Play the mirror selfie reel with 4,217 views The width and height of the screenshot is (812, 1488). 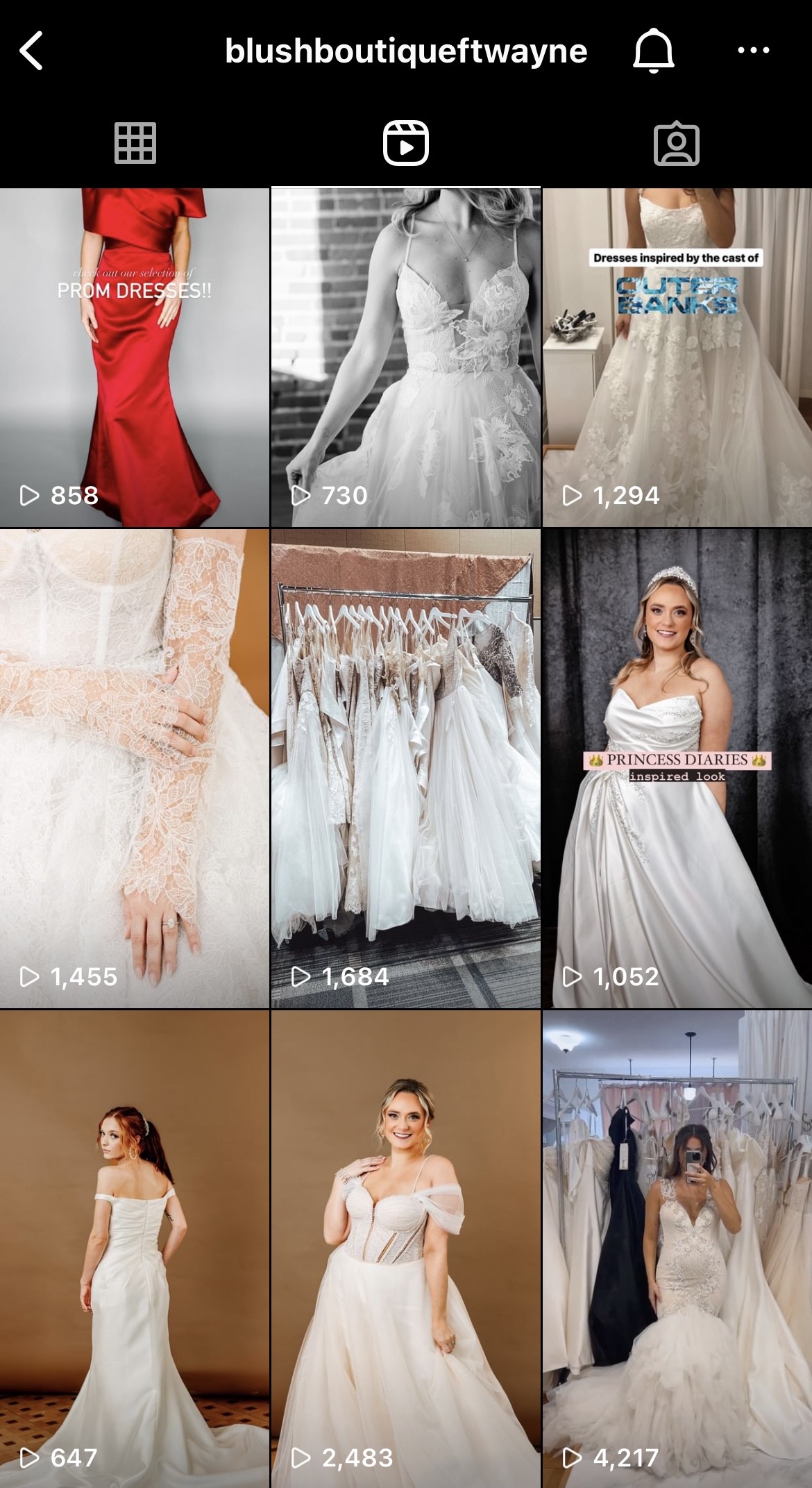pos(677,1248)
